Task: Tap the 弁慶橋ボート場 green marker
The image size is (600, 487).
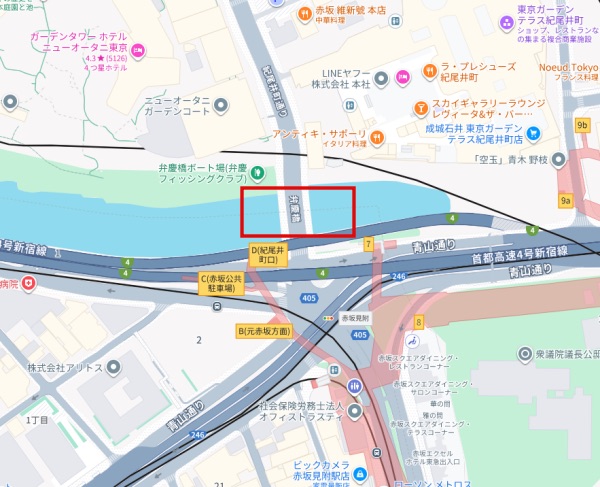Action: pos(257,174)
